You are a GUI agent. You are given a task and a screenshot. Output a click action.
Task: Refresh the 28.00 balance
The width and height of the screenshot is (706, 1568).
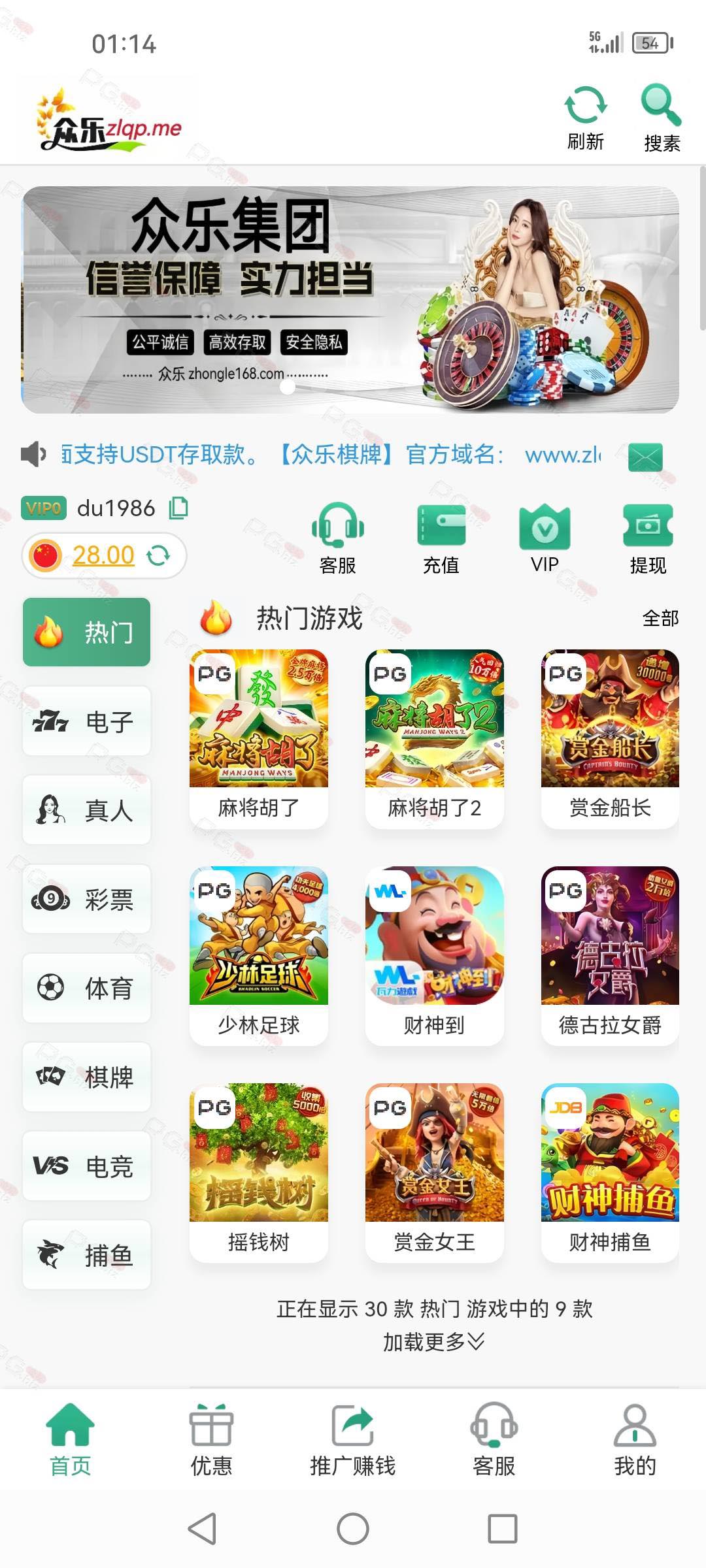[x=158, y=555]
